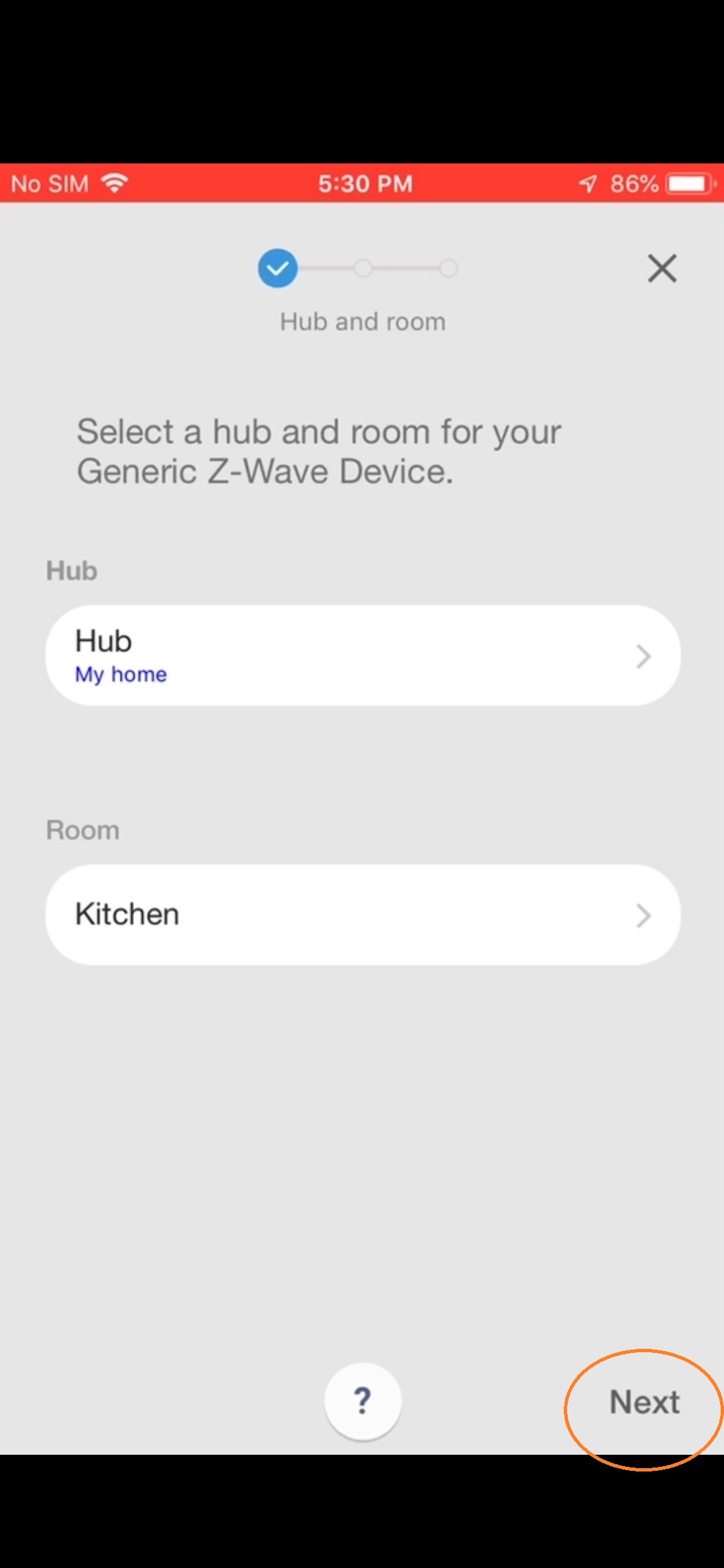Tap the completed blue checkmark step indicator
The image size is (724, 1568).
coord(277,268)
